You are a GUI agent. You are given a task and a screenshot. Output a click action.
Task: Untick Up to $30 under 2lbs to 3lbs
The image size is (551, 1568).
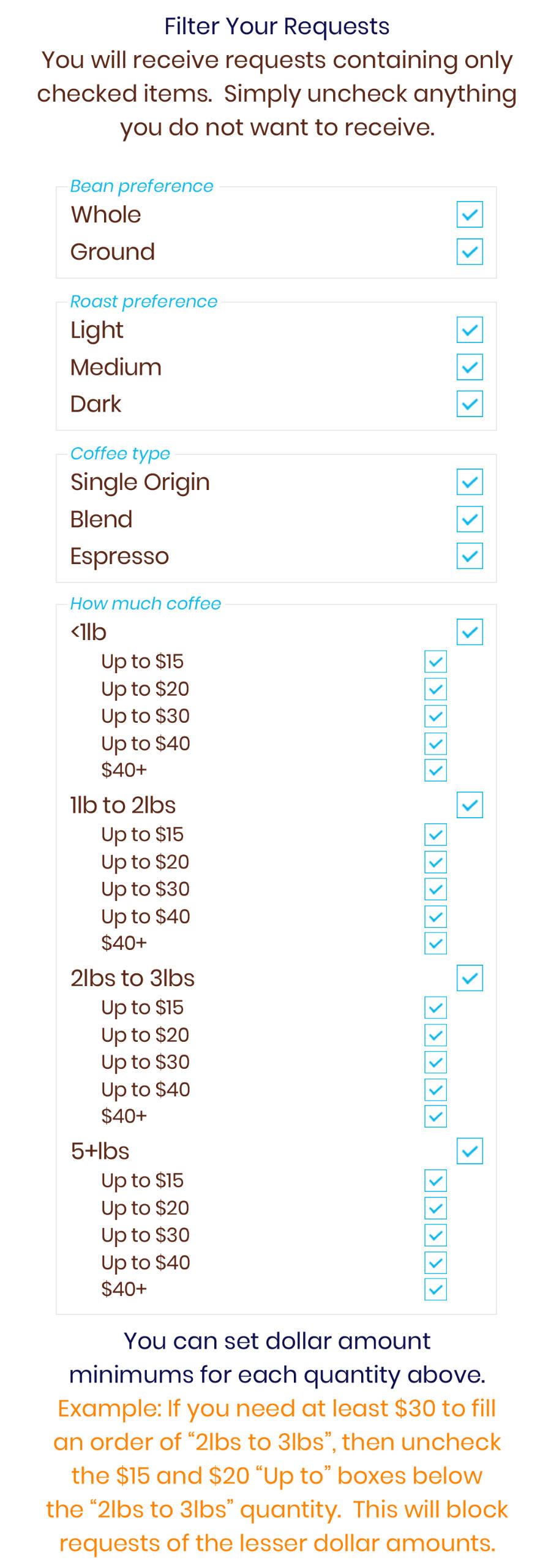(x=435, y=1061)
